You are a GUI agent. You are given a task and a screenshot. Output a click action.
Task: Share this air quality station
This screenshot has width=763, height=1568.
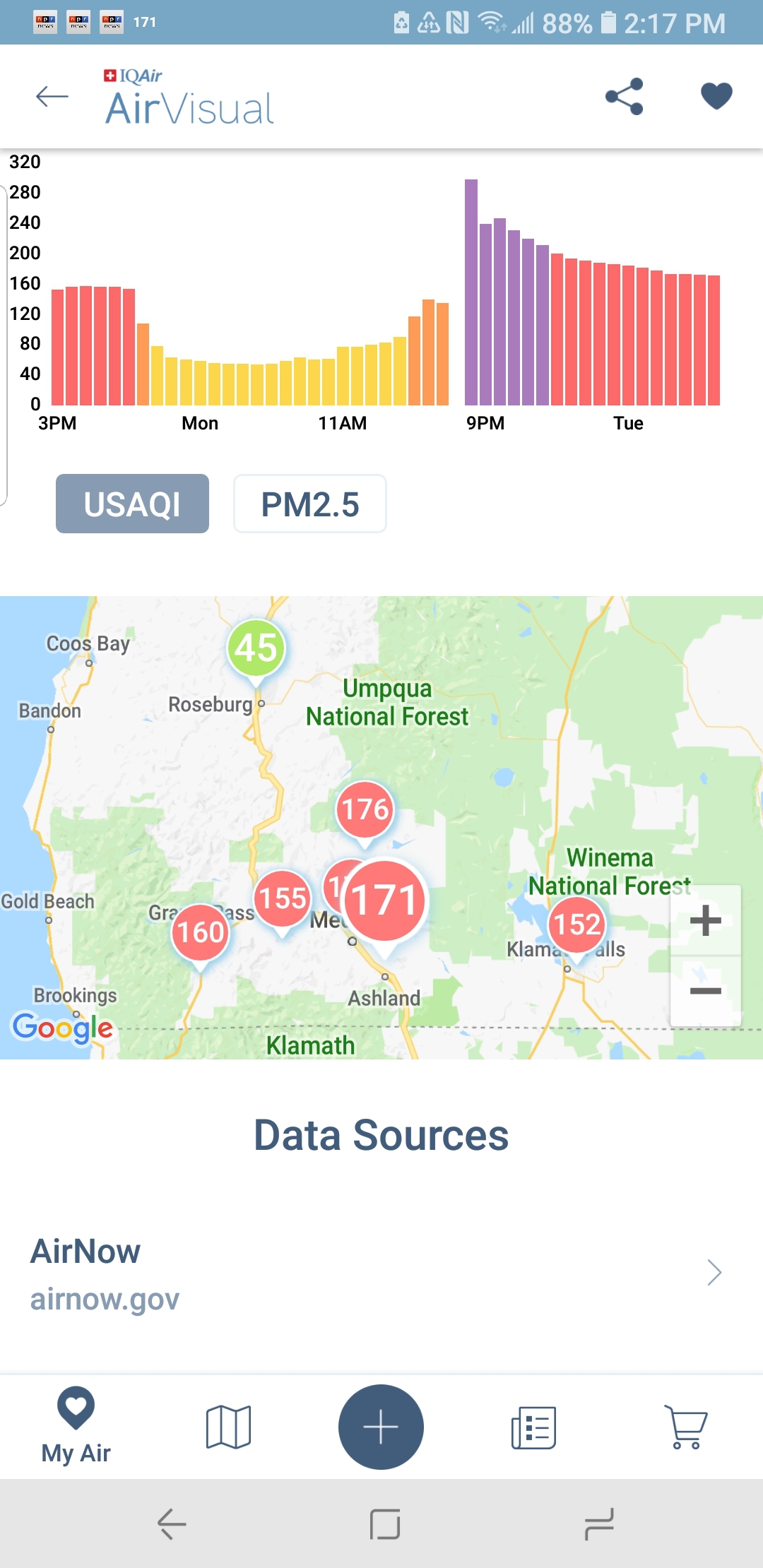625,96
